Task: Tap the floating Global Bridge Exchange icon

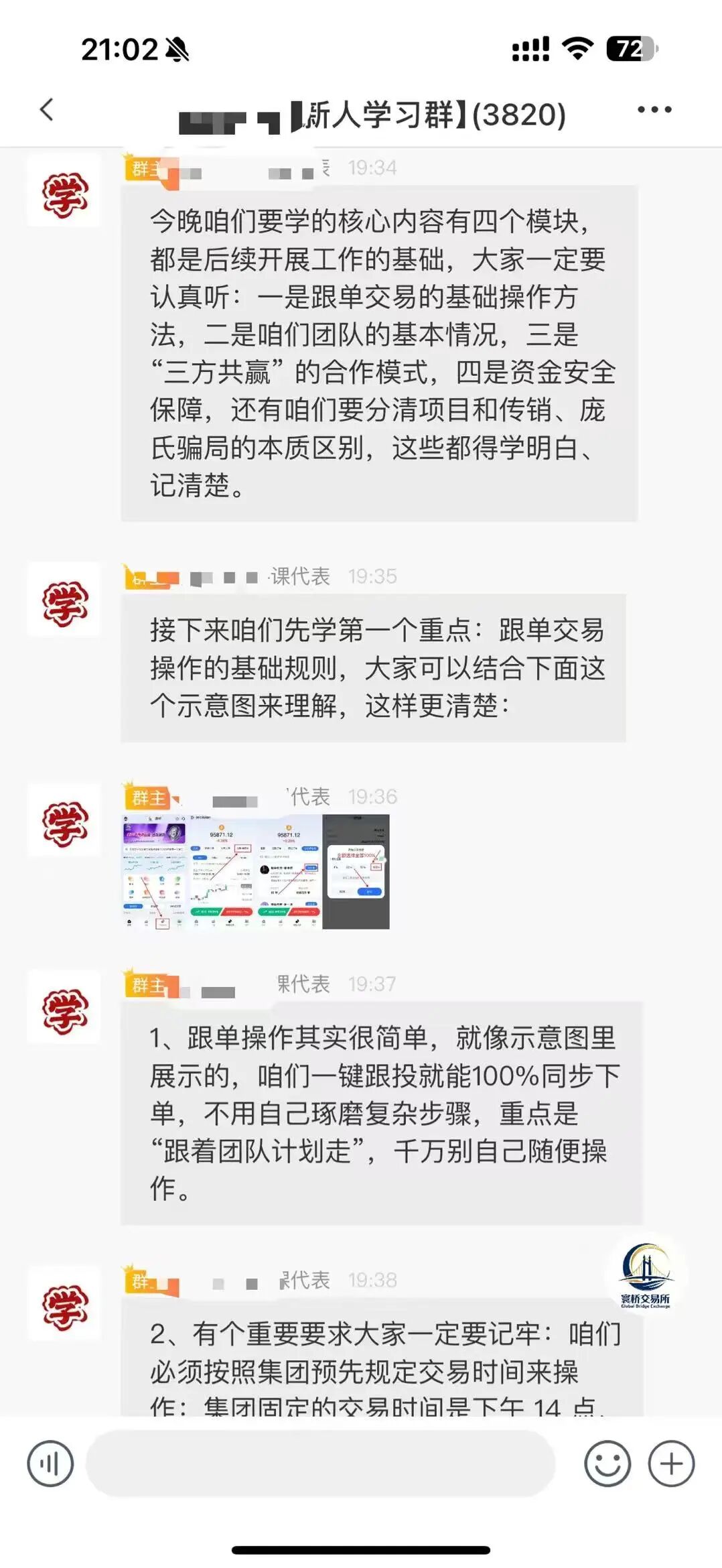Action: (646, 1276)
